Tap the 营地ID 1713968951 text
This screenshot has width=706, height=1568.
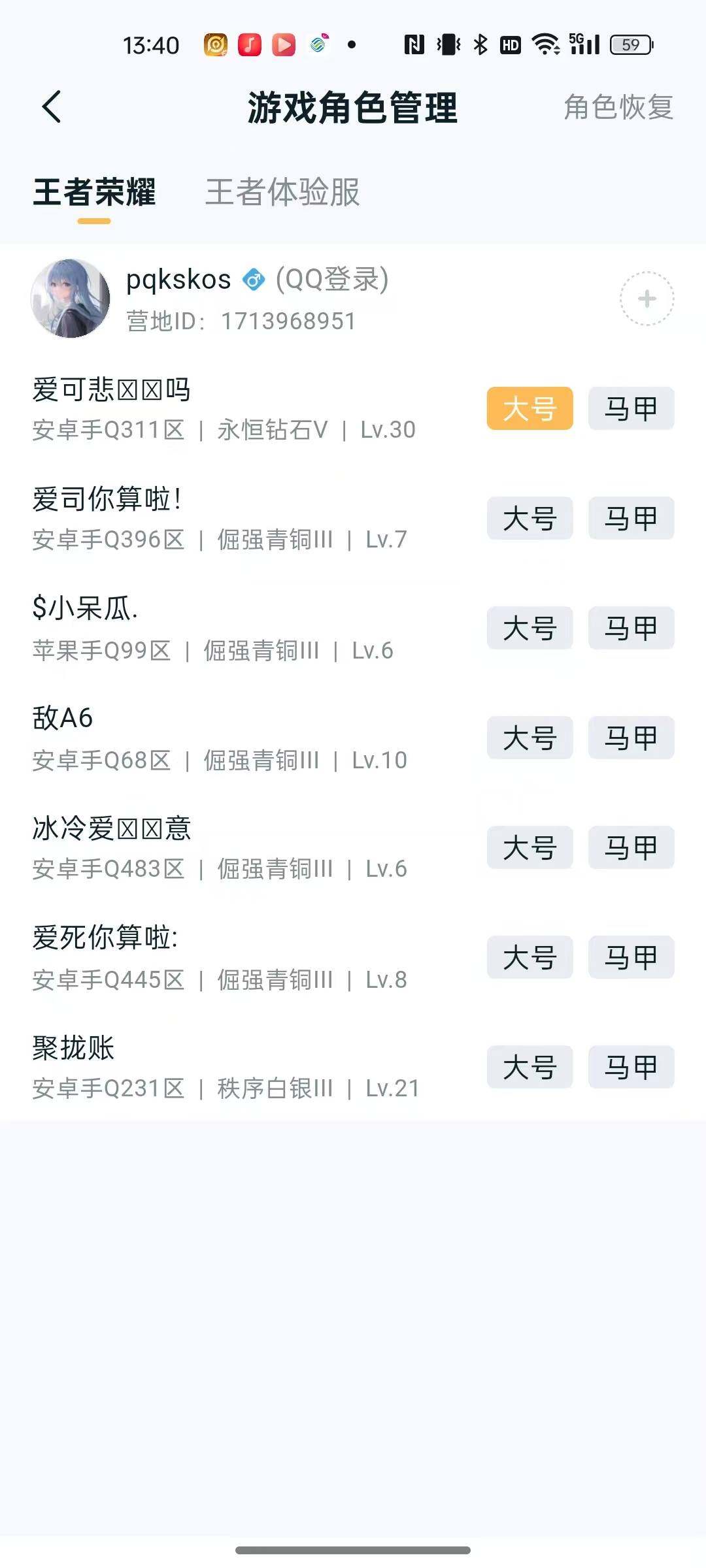(239, 321)
